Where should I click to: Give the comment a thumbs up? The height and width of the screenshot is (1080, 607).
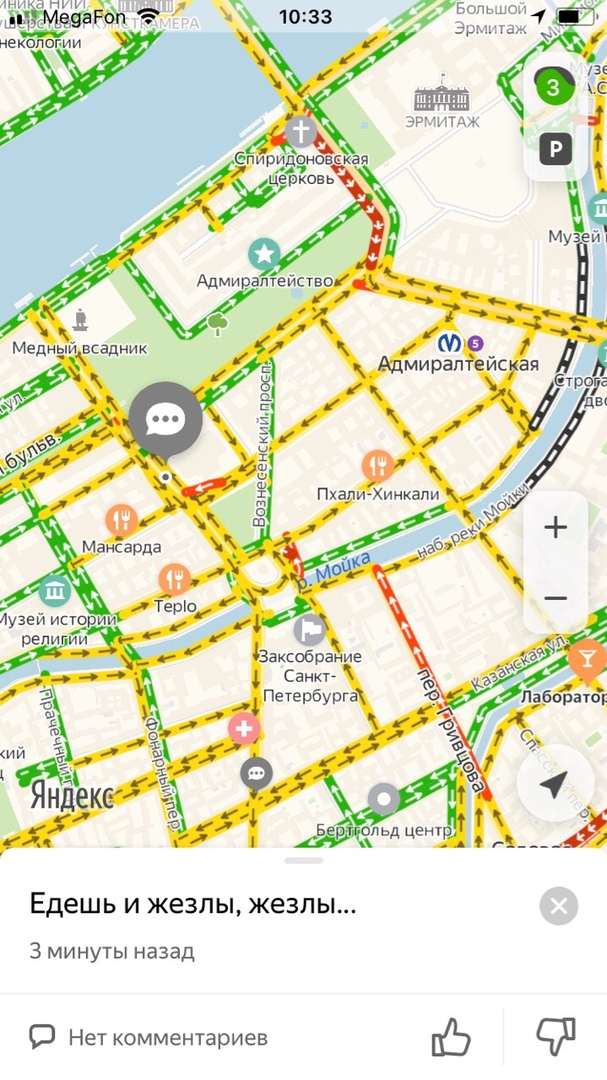pyautogui.click(x=451, y=1037)
